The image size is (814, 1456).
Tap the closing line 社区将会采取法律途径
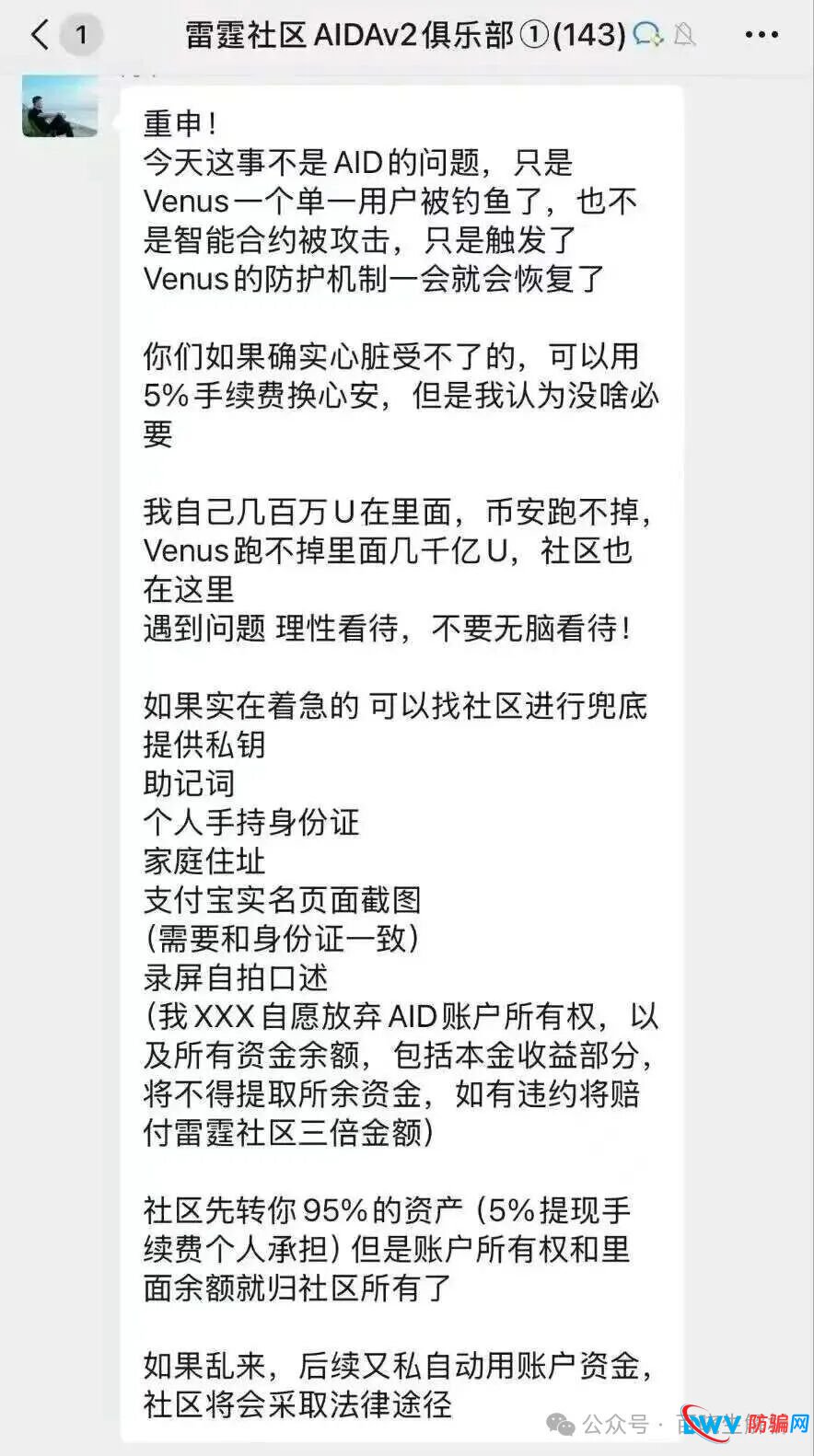click(x=295, y=1404)
